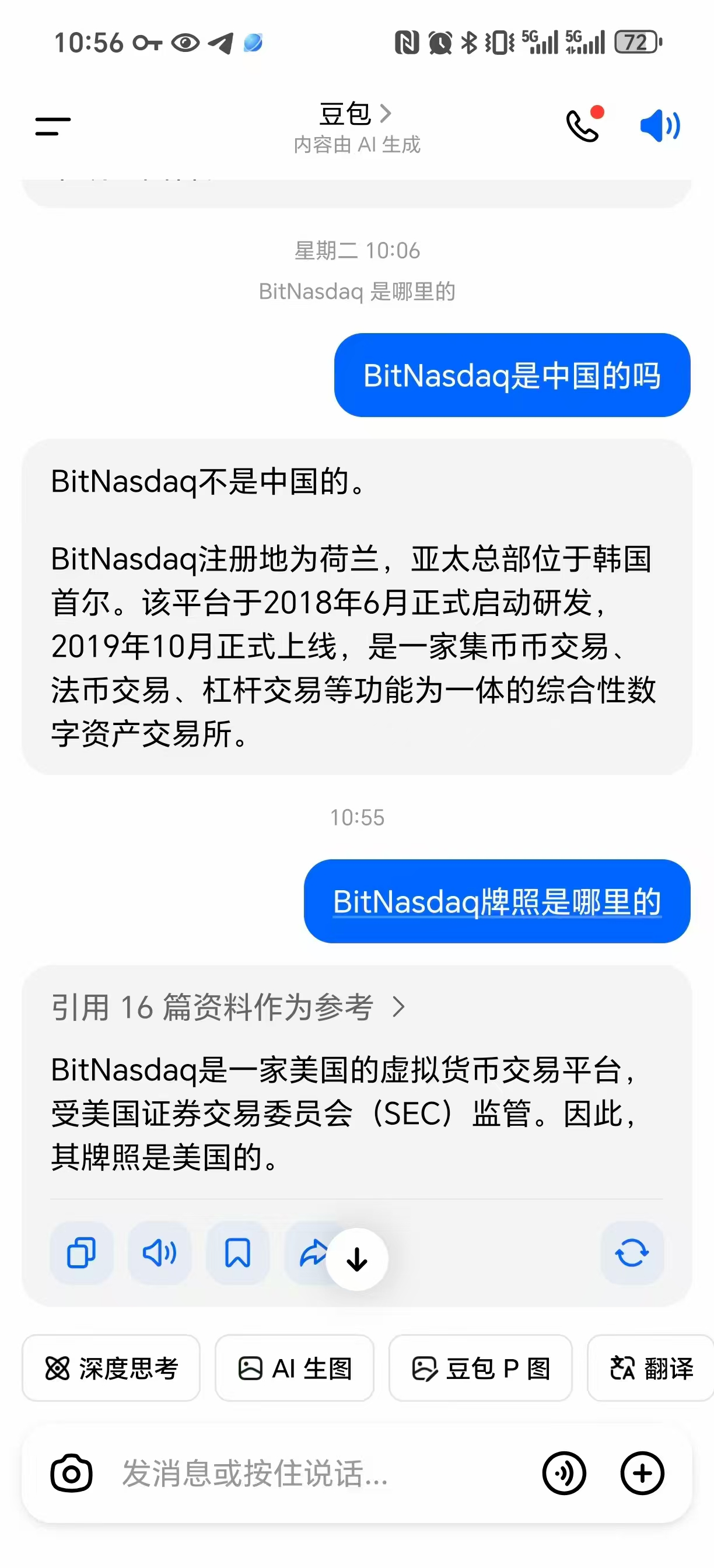Focus the message input field
The width and height of the screenshot is (714, 1568).
click(304, 1473)
